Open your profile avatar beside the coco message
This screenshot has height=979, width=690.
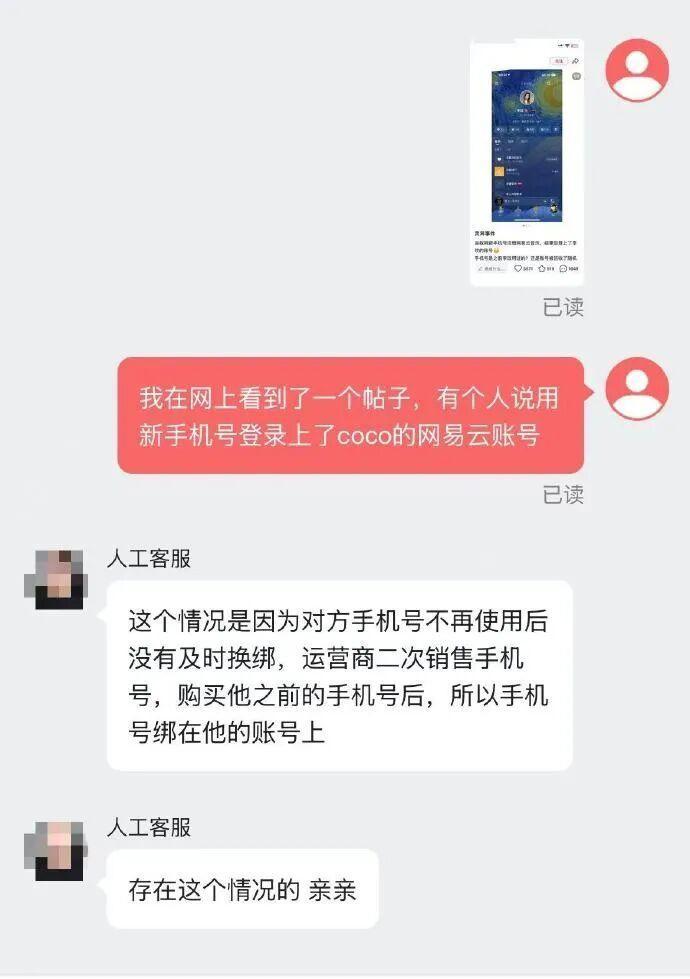click(x=638, y=389)
